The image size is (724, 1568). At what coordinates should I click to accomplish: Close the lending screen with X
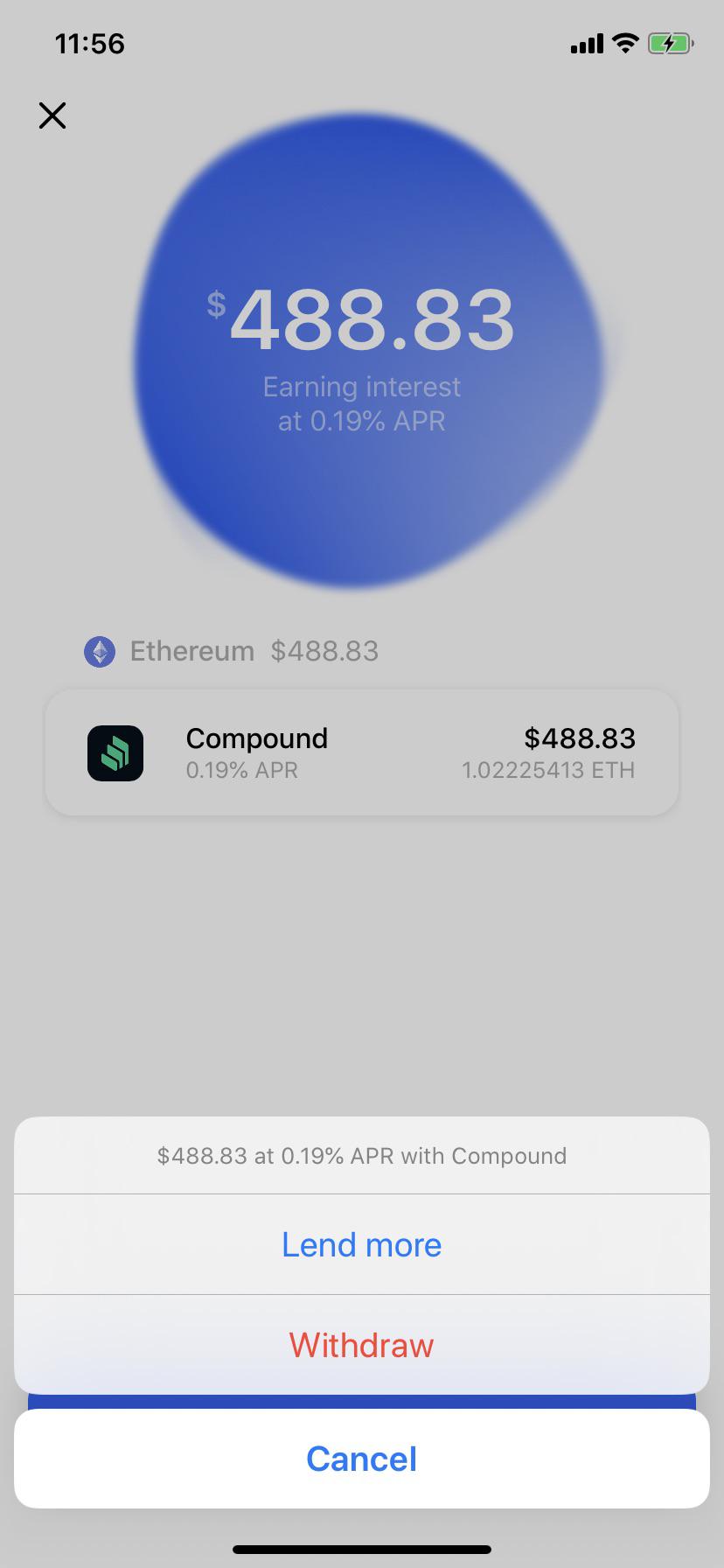point(52,115)
